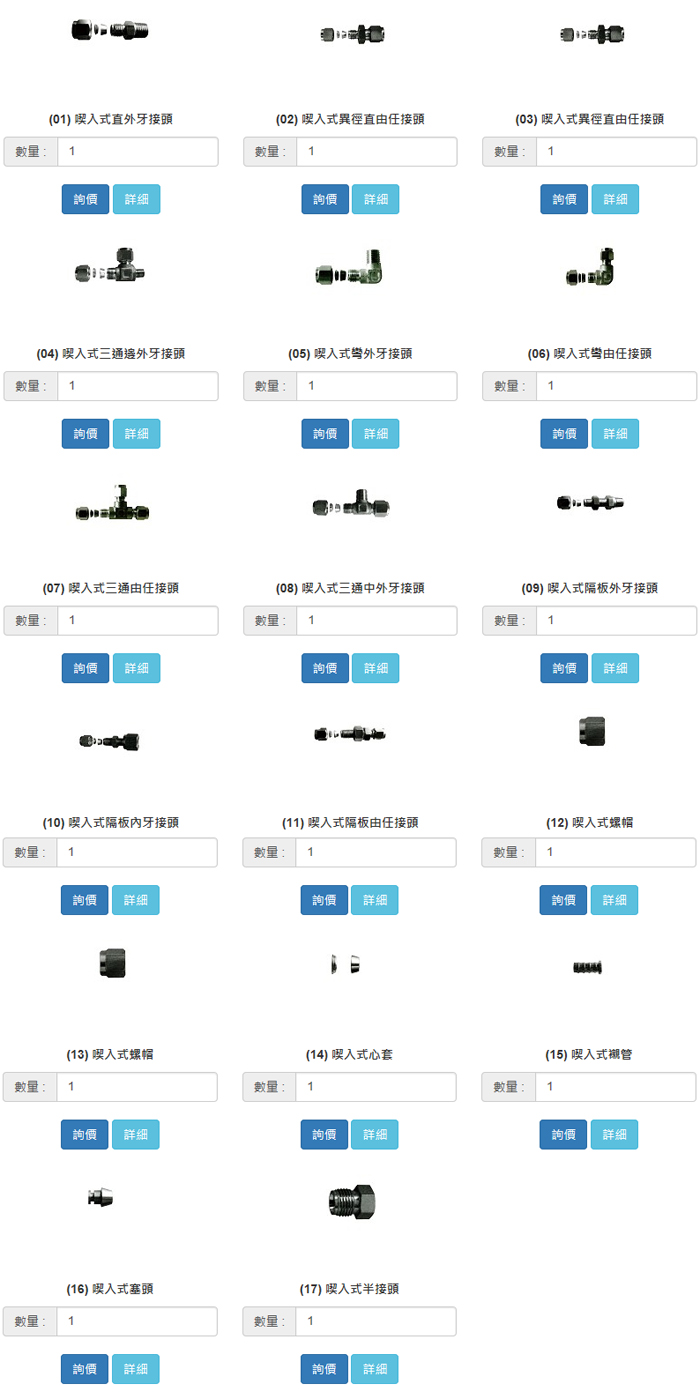Viewport: 700px width, 1399px height.
Task: View 詳細 for (11) 喫入式隔板由任接頭
Action: (374, 900)
